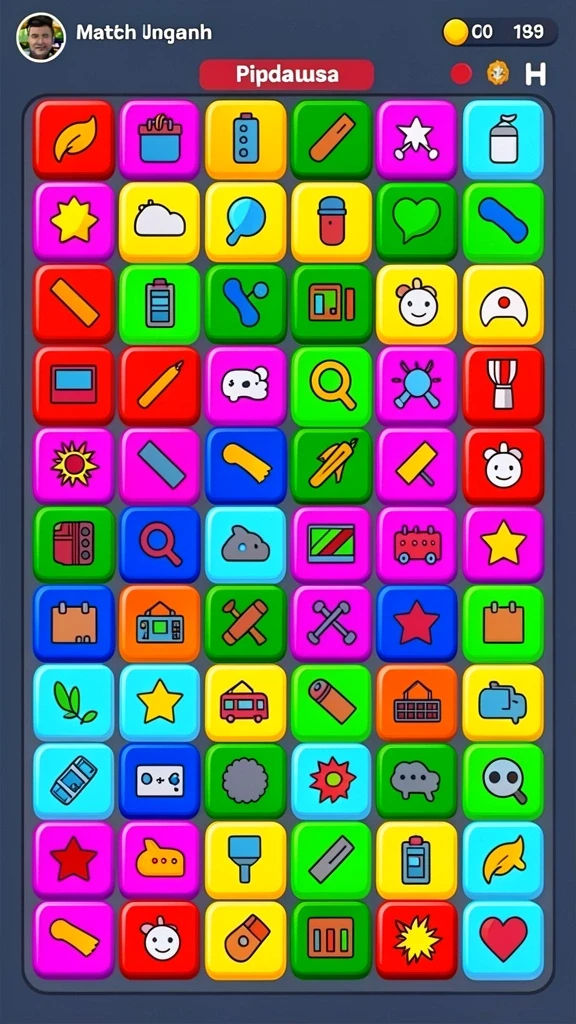Open the player profile avatar
The height and width of the screenshot is (1024, 576).
40,37
